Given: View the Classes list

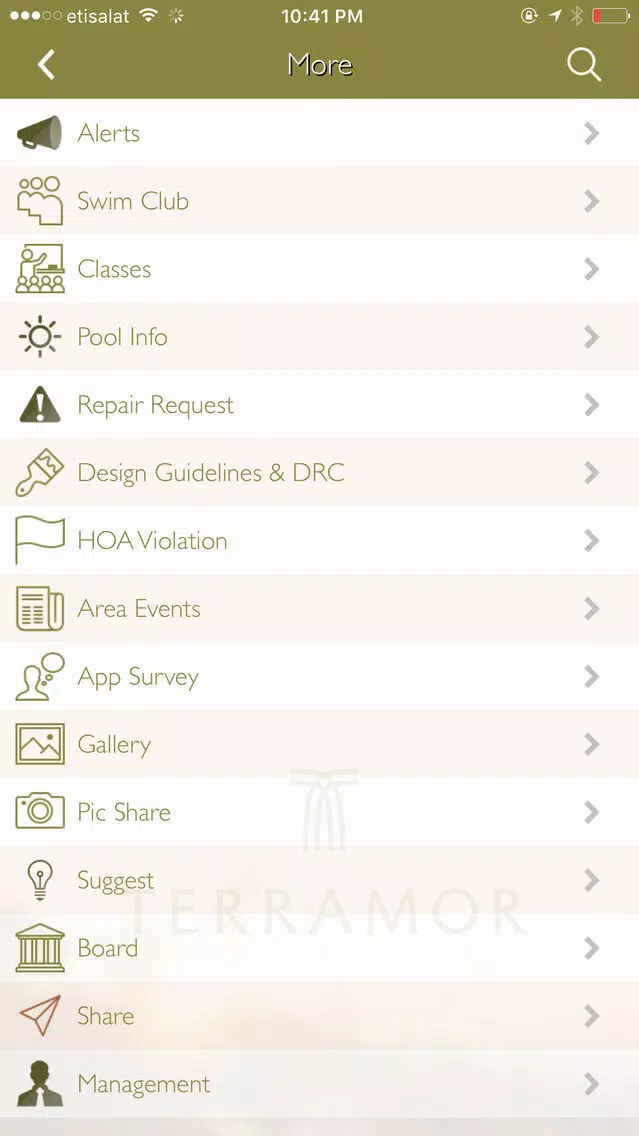Looking at the screenshot, I should click(x=319, y=269).
